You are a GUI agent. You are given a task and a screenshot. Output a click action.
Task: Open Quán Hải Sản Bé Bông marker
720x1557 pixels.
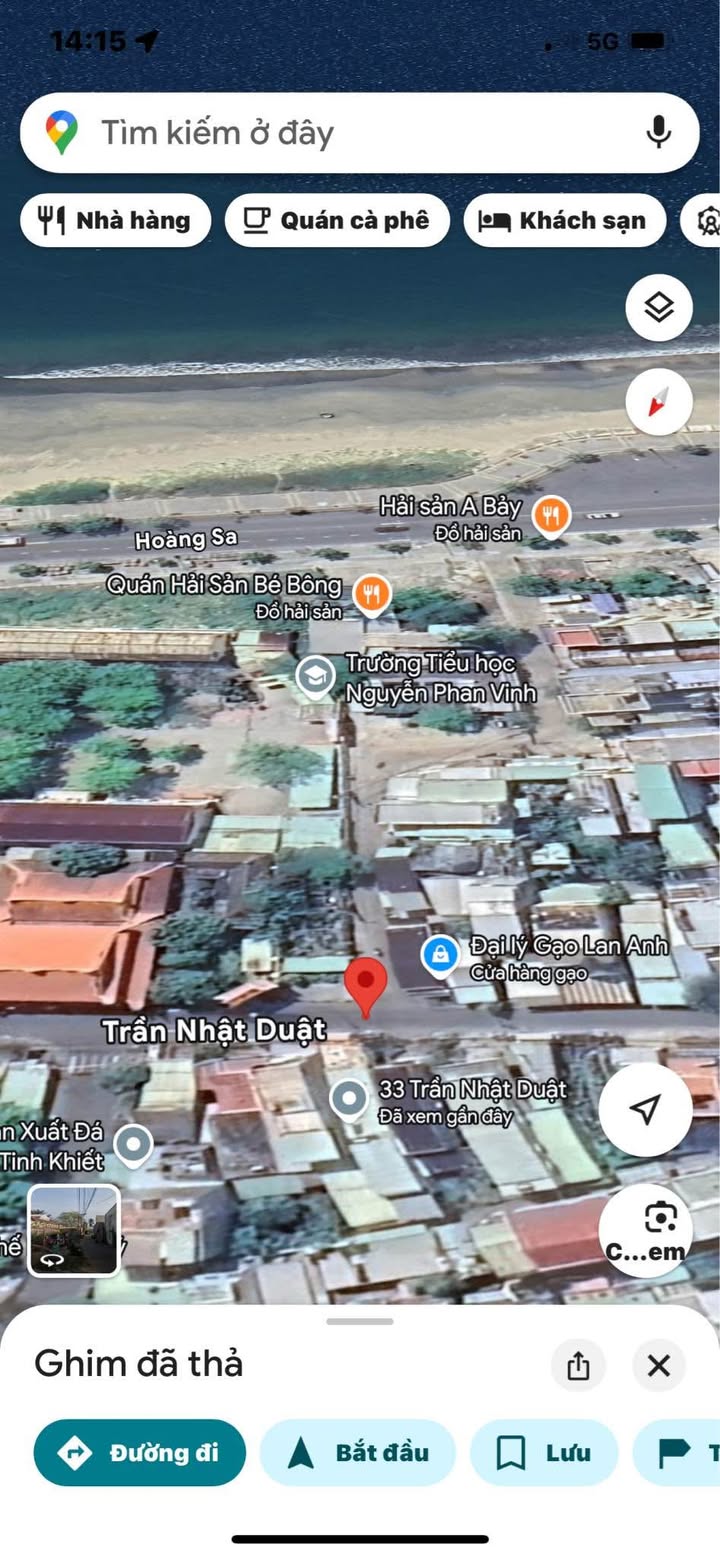(x=372, y=594)
